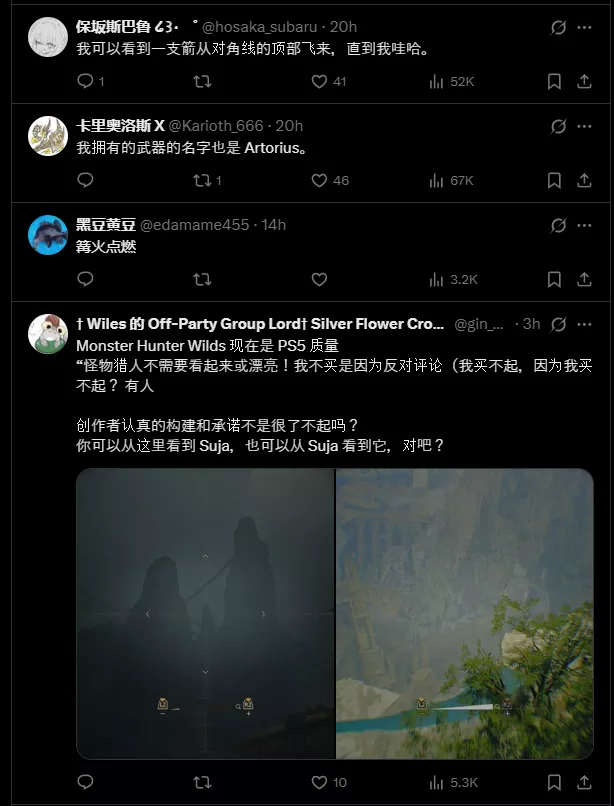The image size is (614, 806).
Task: Open the left Monster Hunter Wilds image
Action: click(205, 613)
